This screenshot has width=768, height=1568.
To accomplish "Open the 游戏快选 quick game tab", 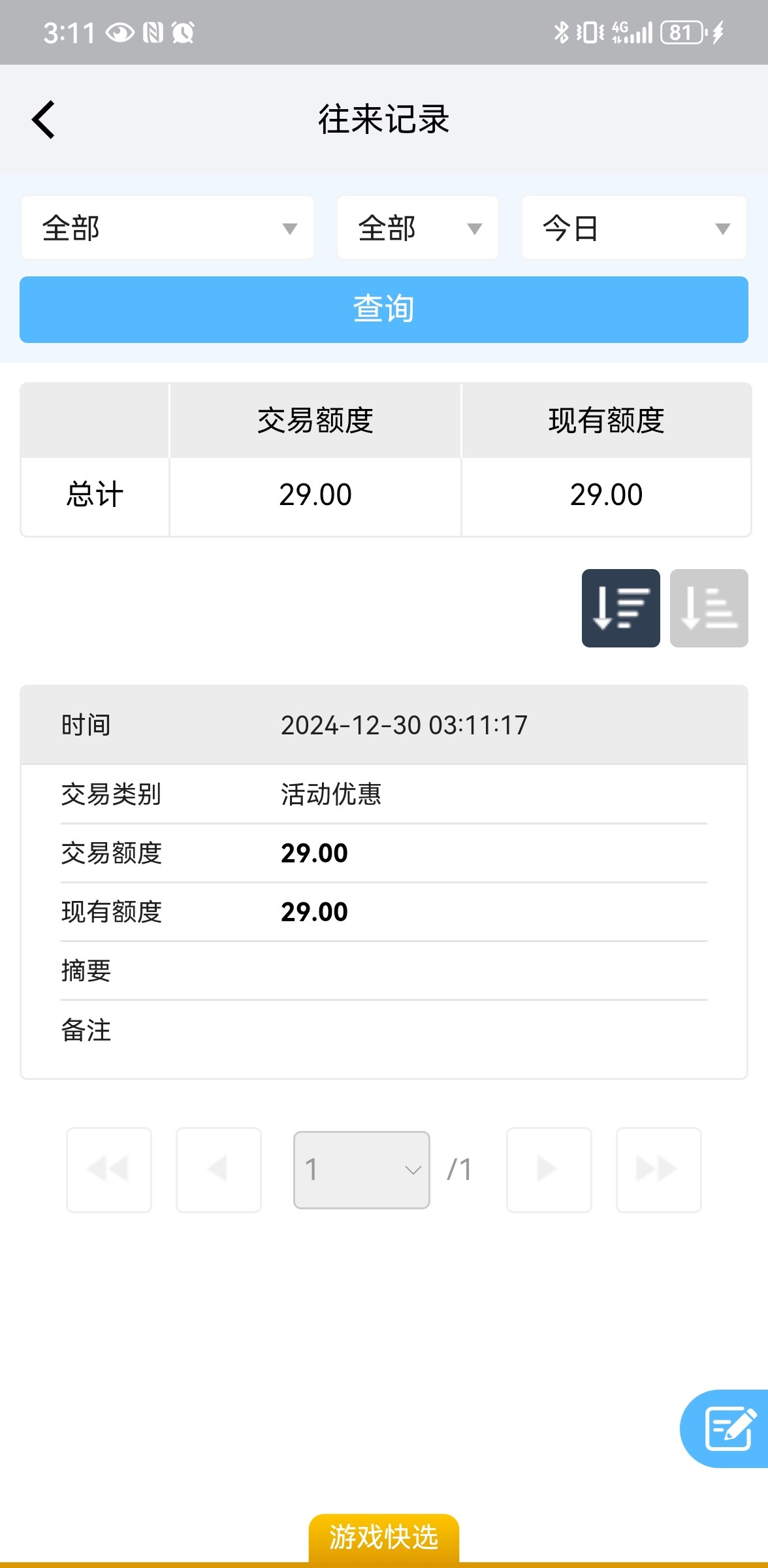I will [x=384, y=1538].
